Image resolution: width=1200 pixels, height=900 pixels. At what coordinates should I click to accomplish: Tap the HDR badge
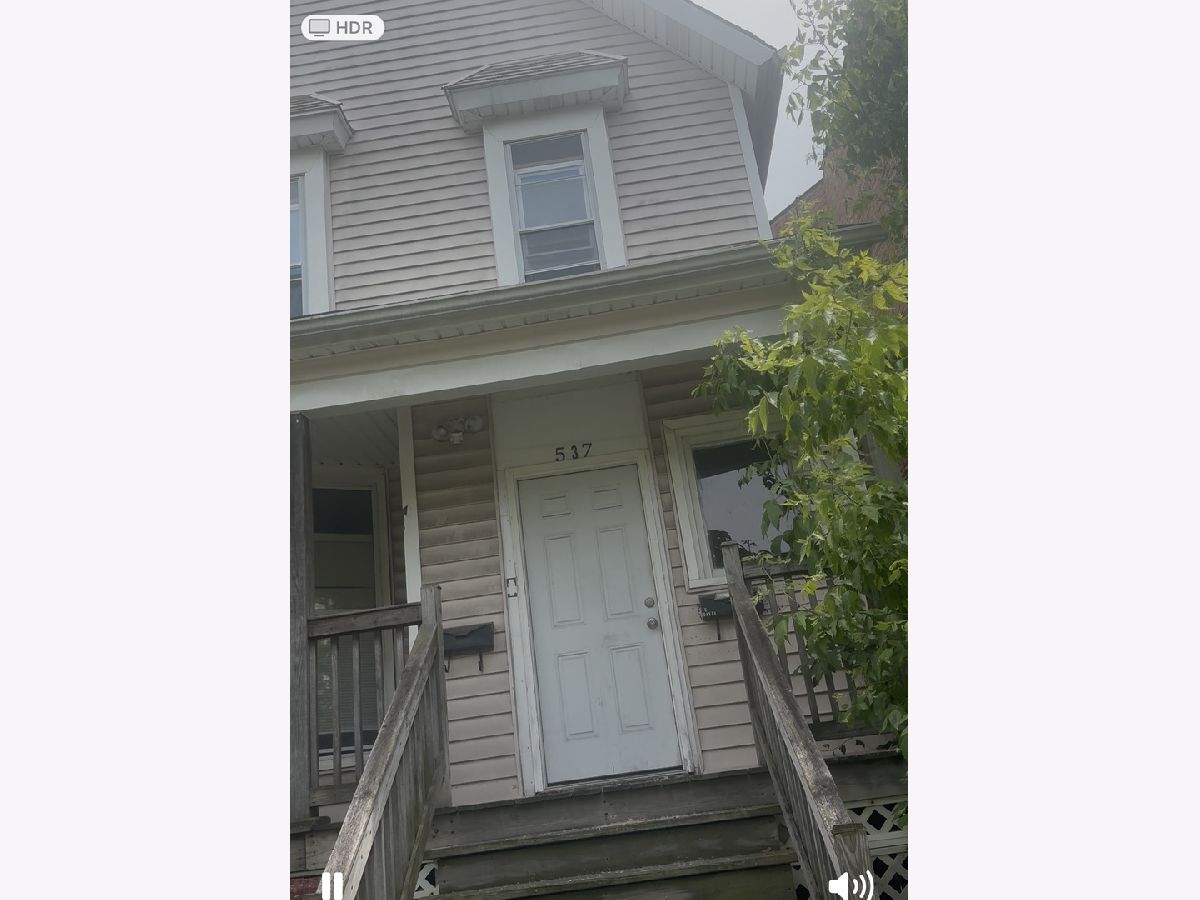point(342,28)
